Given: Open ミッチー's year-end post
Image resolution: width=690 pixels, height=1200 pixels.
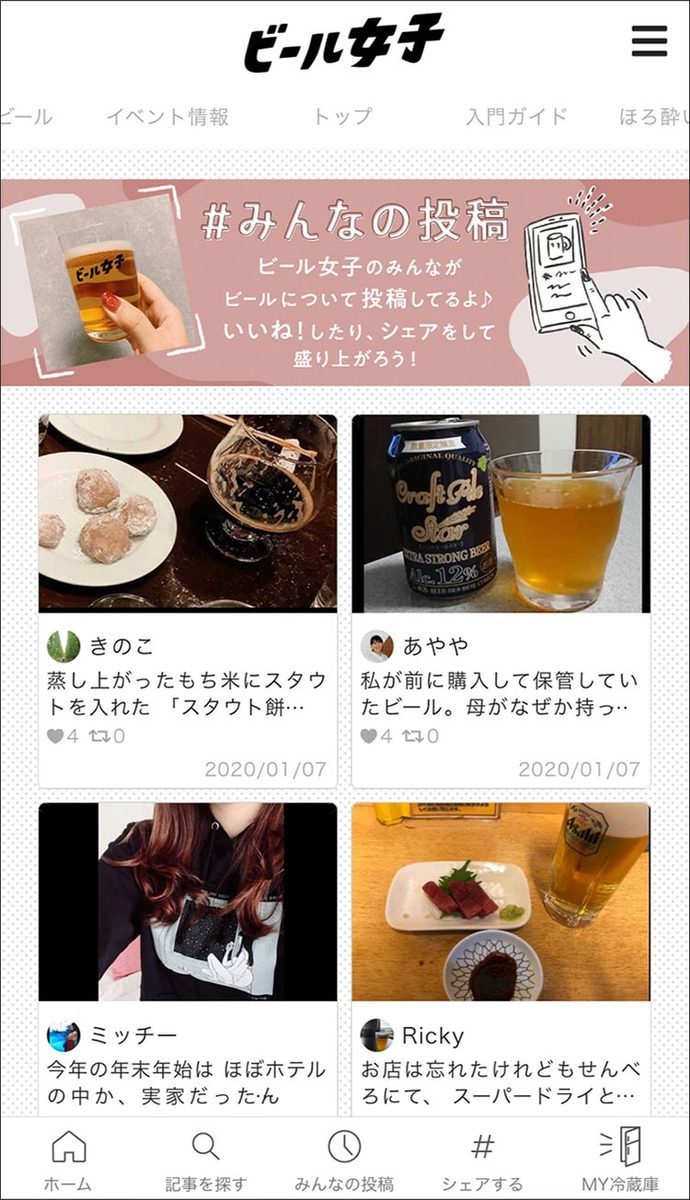Looking at the screenshot, I should 188,959.
